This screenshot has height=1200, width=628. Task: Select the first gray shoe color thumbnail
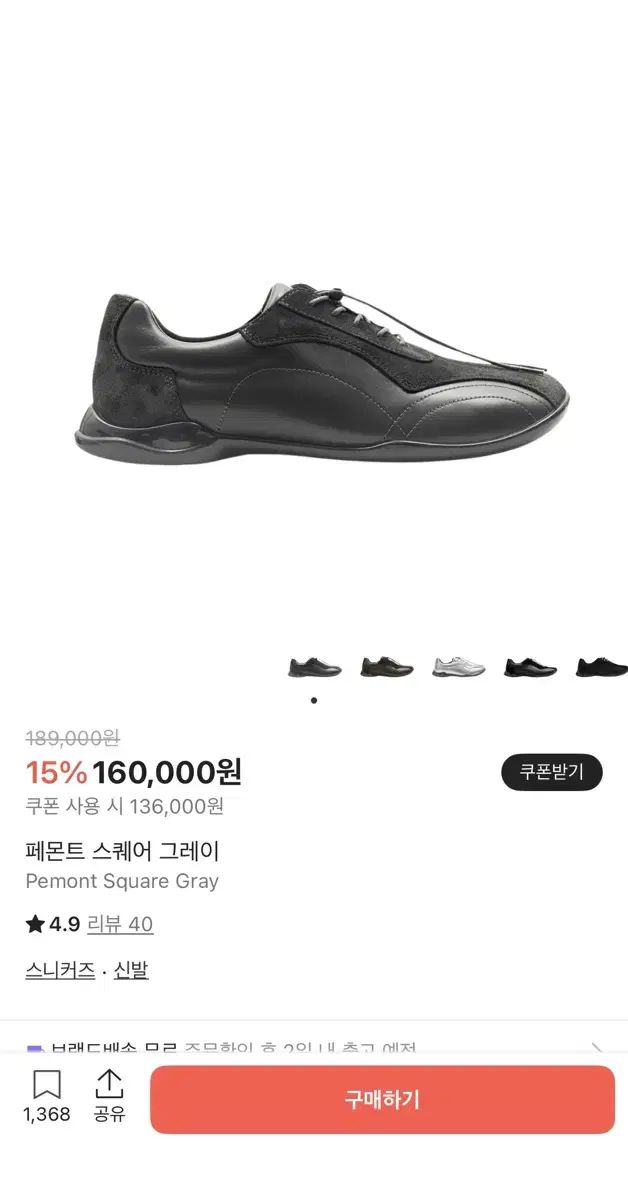pyautogui.click(x=315, y=667)
